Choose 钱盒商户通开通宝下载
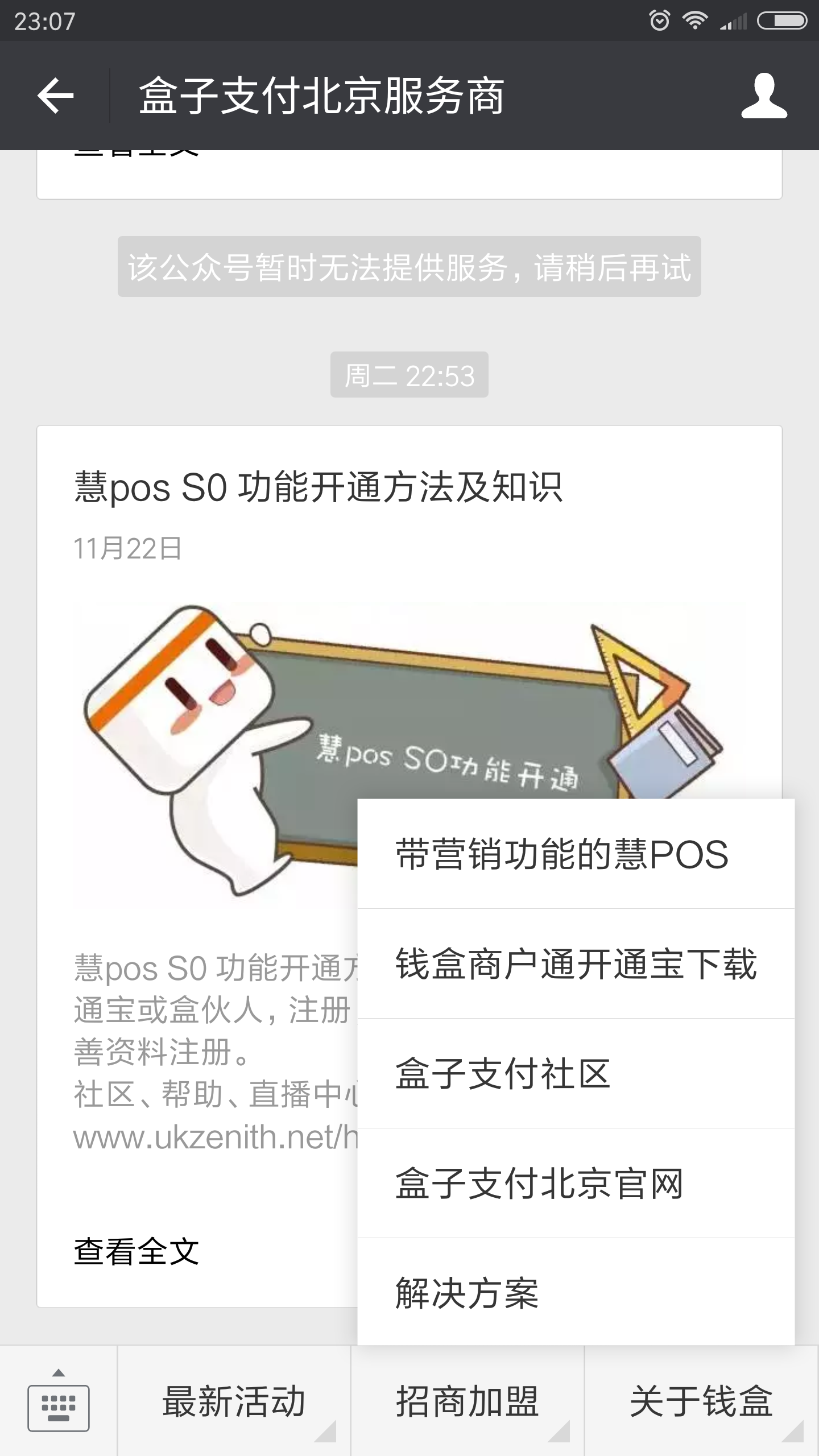 click(x=576, y=964)
